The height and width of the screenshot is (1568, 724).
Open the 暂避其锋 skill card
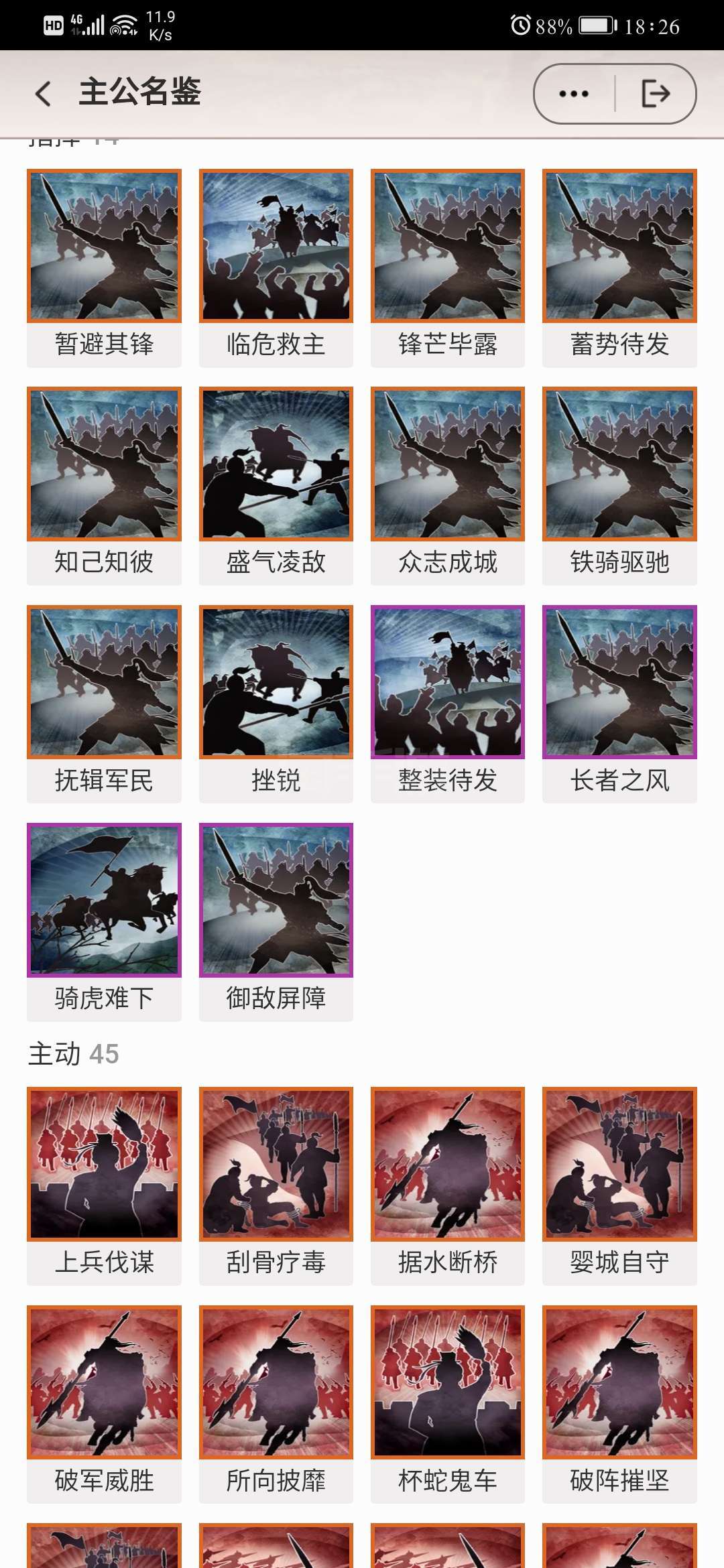(x=104, y=268)
